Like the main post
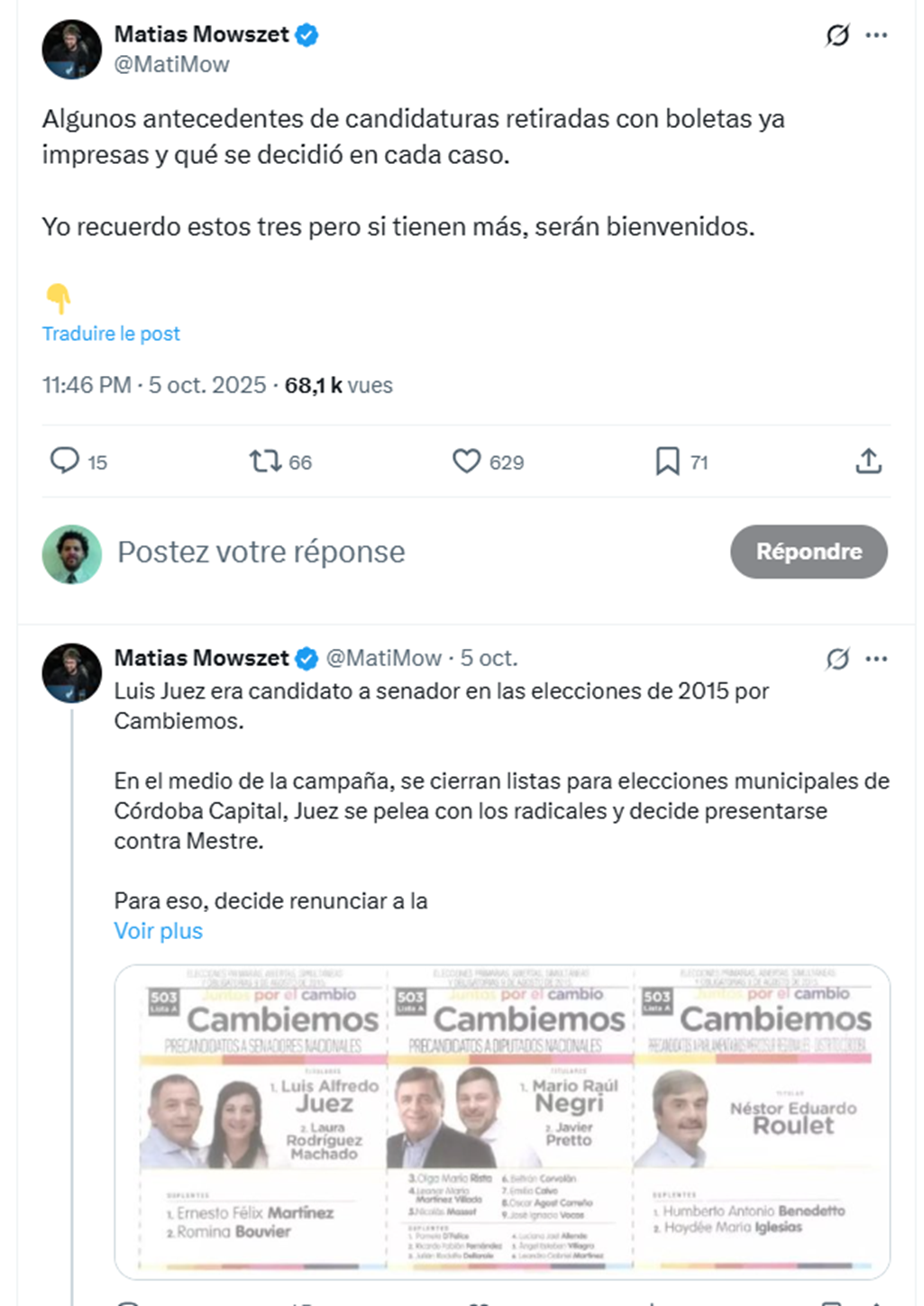This screenshot has height=1306, width=924. [466, 461]
